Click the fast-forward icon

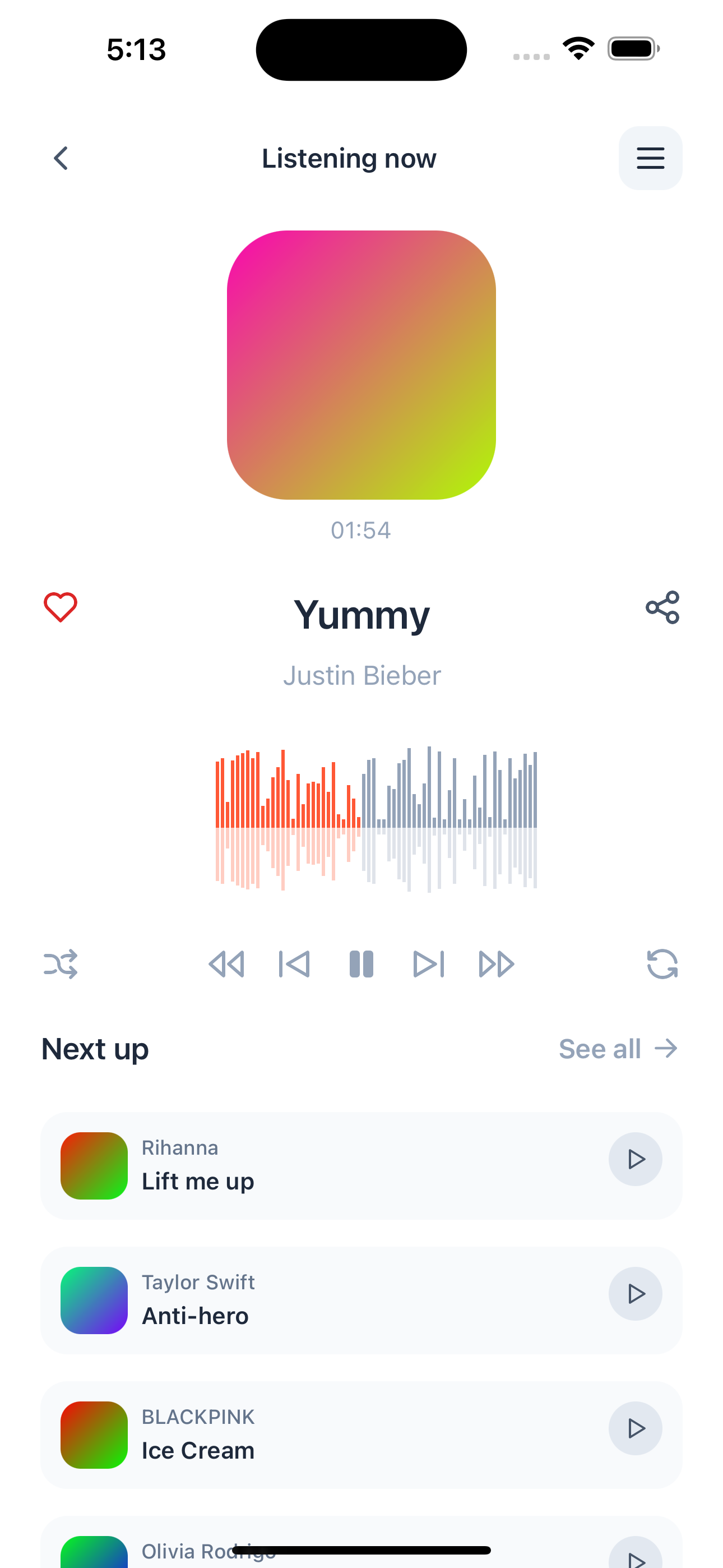click(x=496, y=963)
